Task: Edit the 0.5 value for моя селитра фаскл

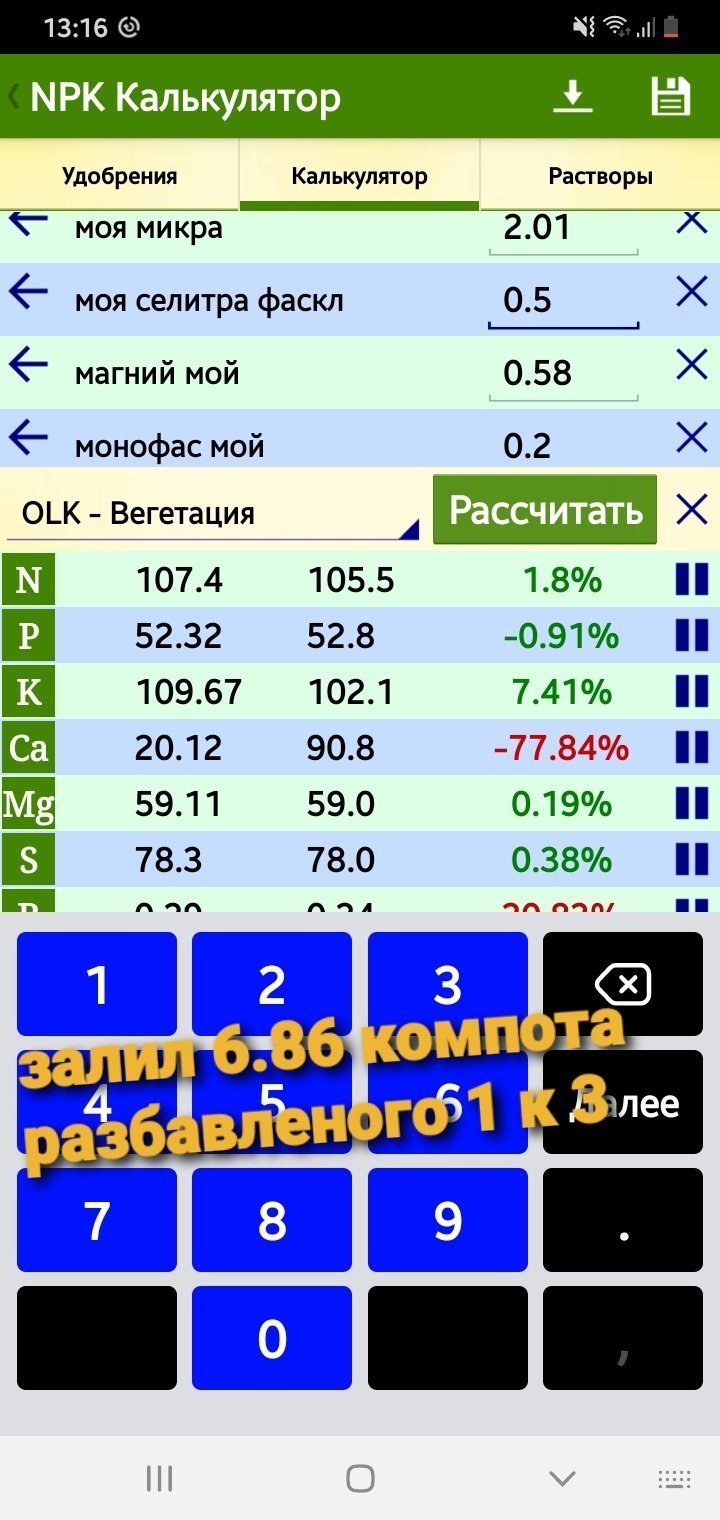Action: (x=563, y=301)
